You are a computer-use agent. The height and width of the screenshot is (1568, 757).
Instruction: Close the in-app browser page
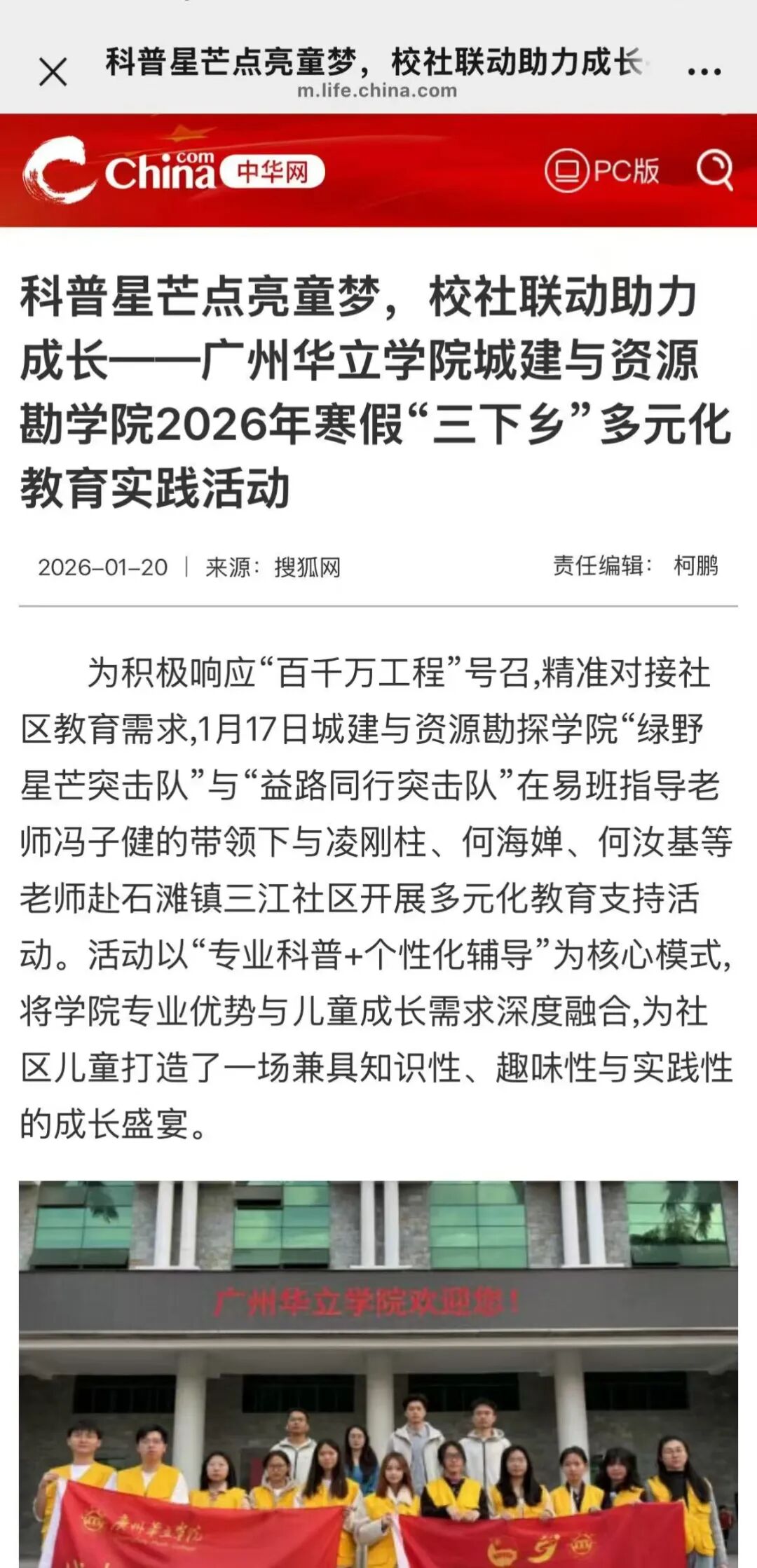point(53,72)
